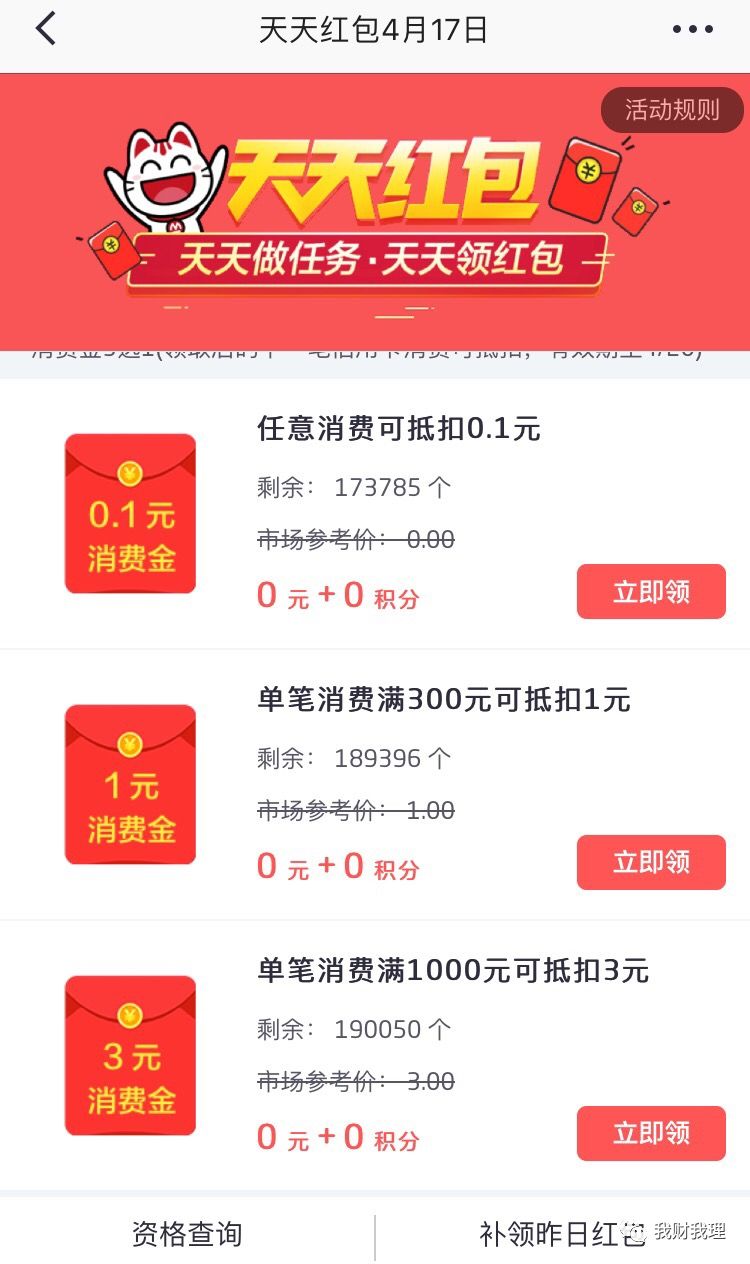Screen dimensions: 750x1264
Task: Go back using the top-left arrow
Action: pyautogui.click(x=46, y=29)
